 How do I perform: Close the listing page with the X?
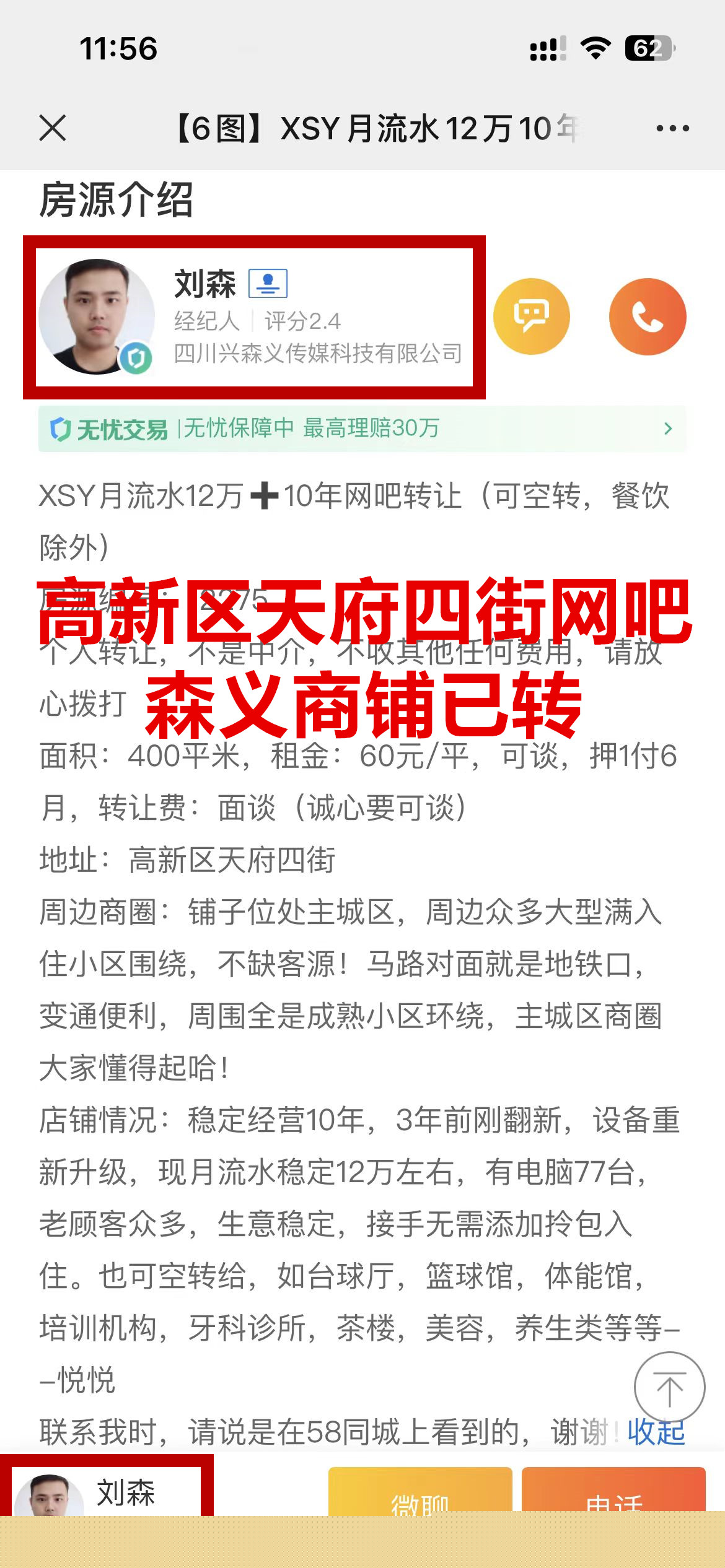pyautogui.click(x=53, y=128)
